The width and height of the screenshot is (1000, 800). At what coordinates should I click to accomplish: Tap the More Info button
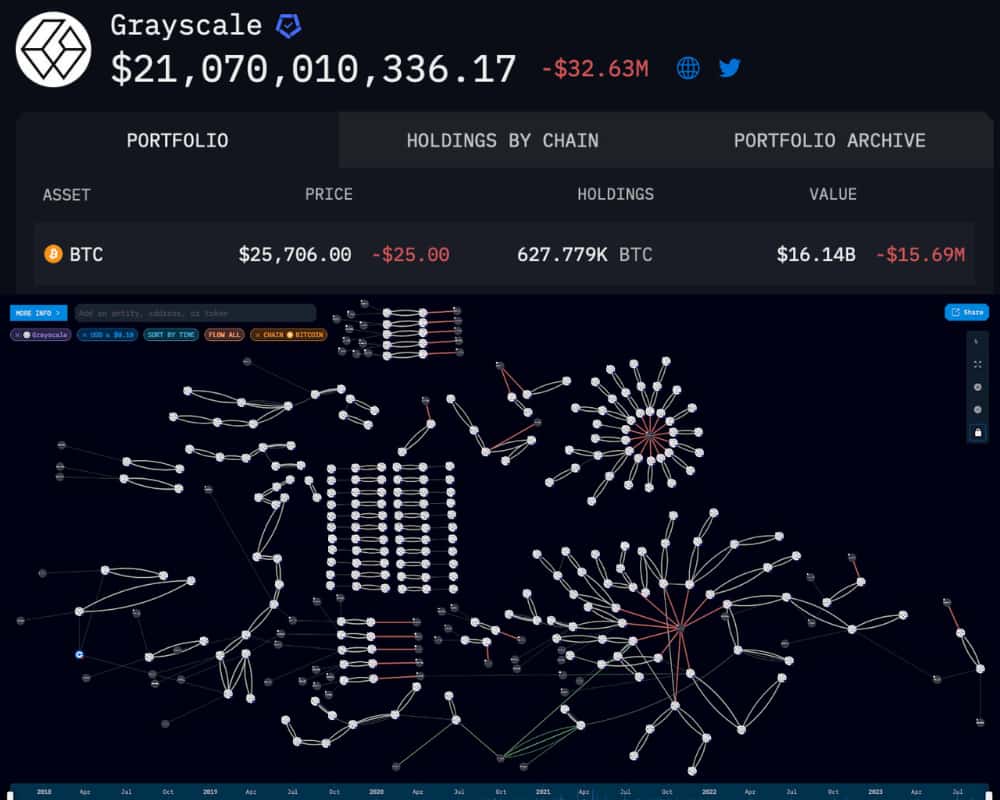pos(38,313)
